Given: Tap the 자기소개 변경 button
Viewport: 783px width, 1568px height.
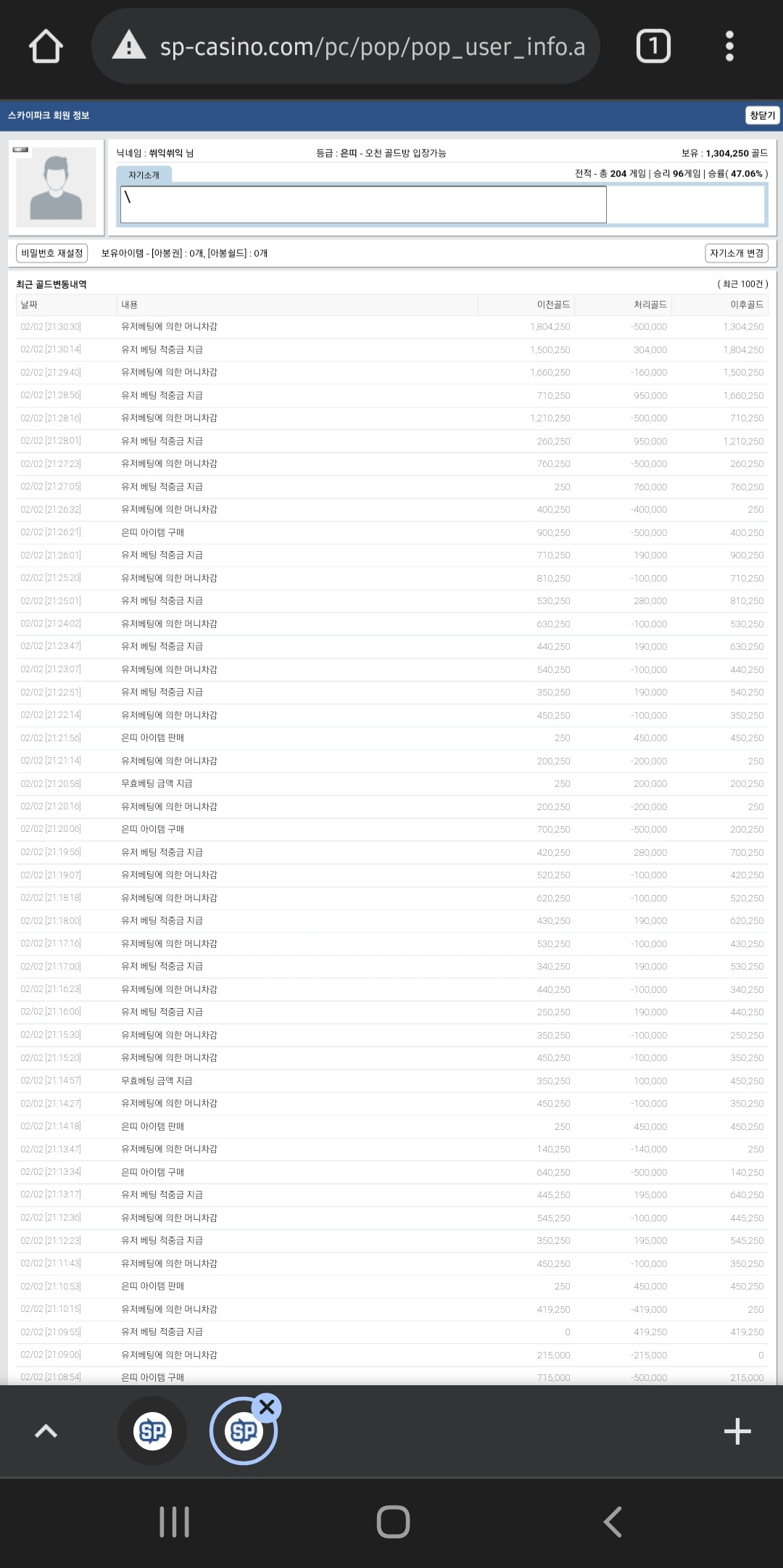Looking at the screenshot, I should [737, 253].
